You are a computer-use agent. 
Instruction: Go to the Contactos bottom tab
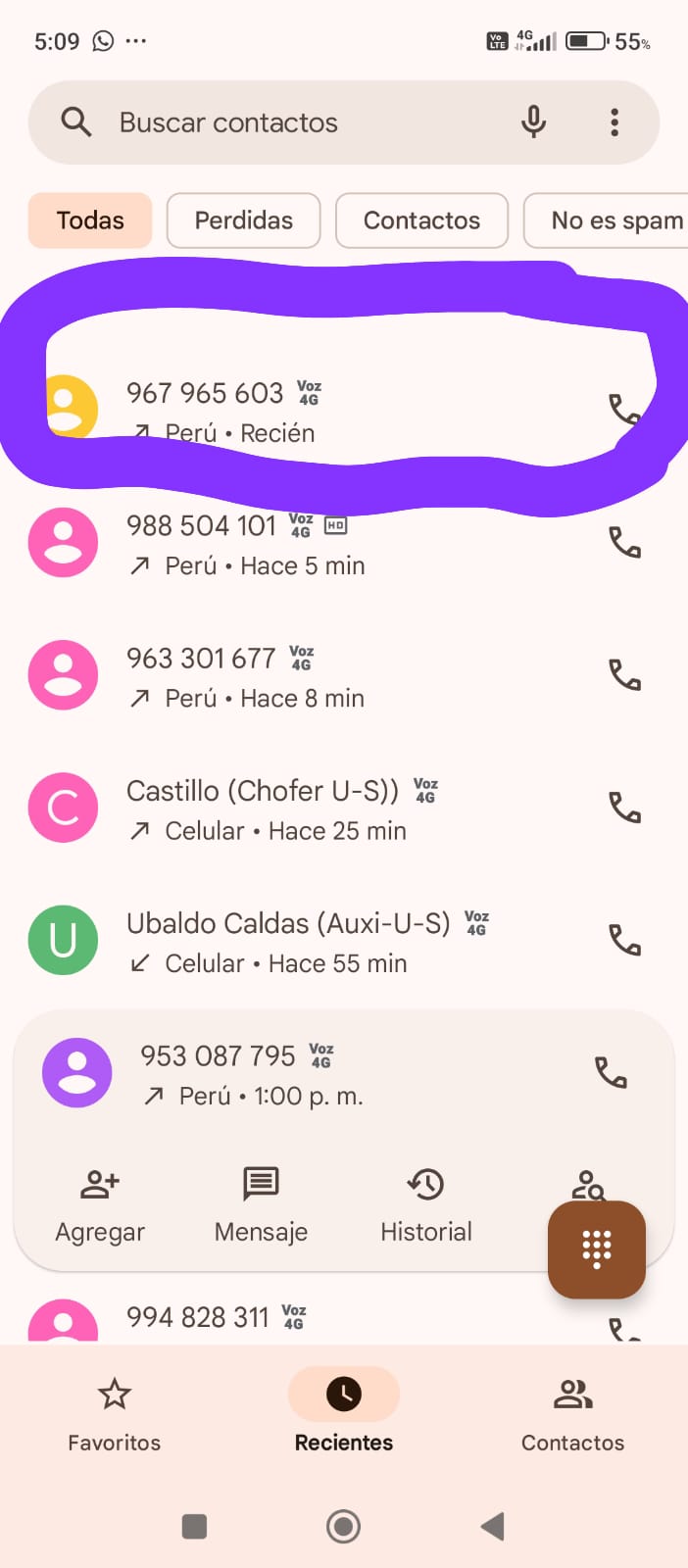coord(572,1413)
